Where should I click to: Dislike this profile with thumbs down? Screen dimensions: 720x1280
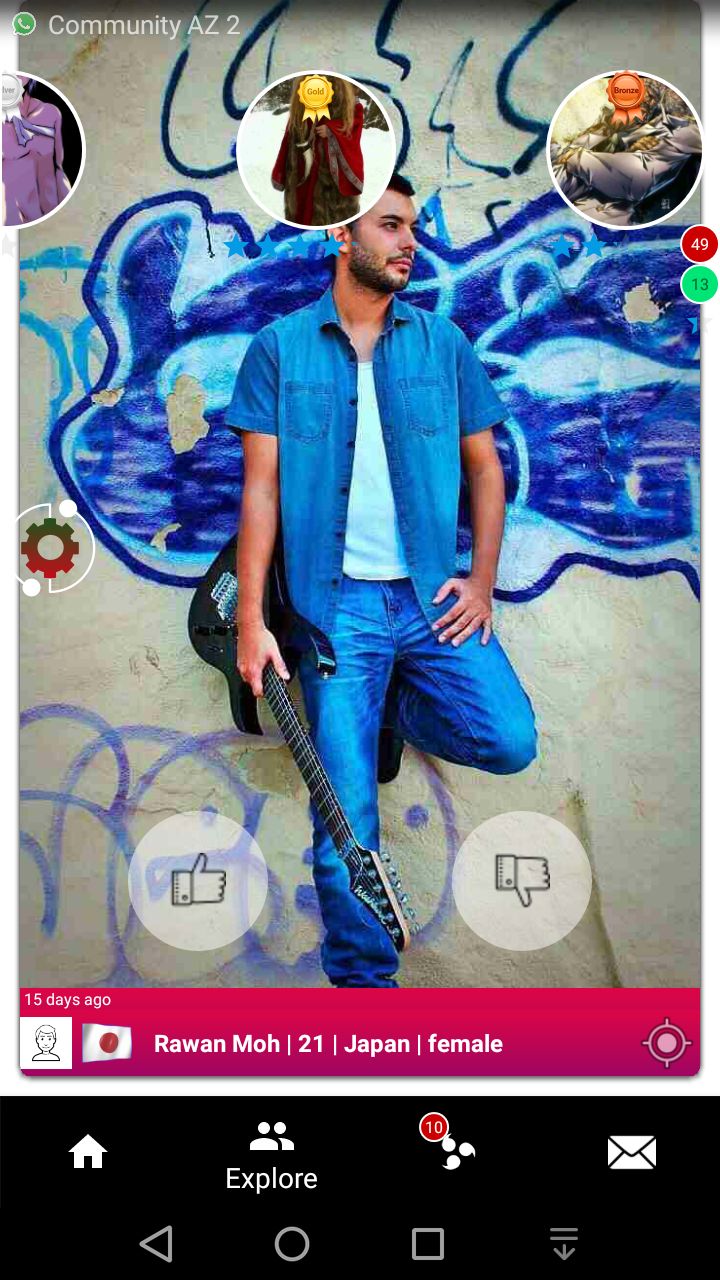(x=522, y=881)
